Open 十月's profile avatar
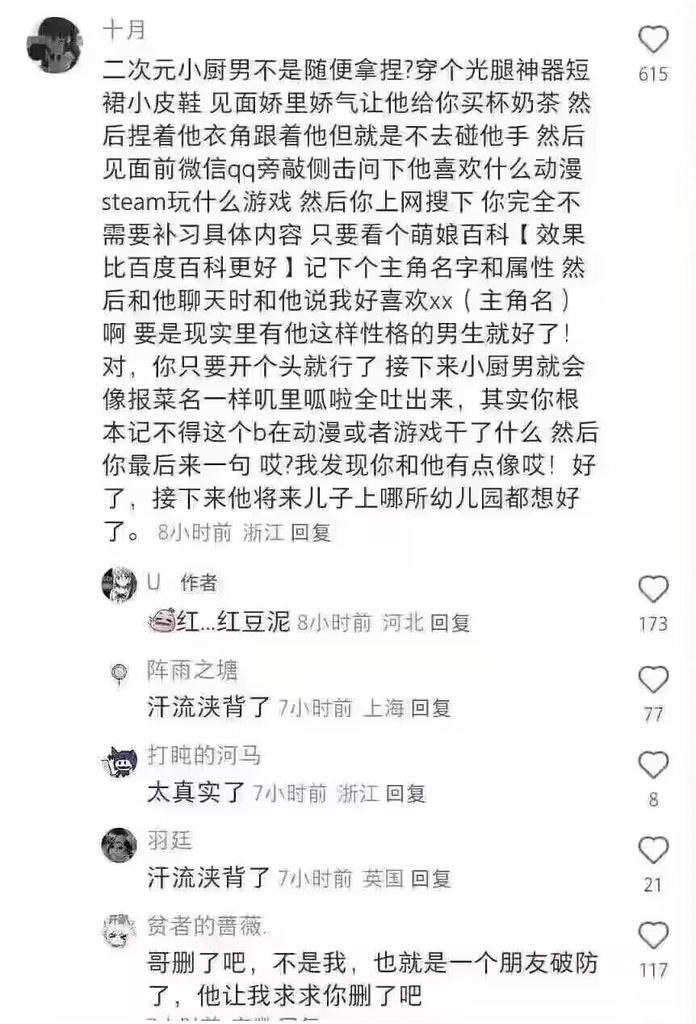This screenshot has height=1024, width=696. pos(55,46)
